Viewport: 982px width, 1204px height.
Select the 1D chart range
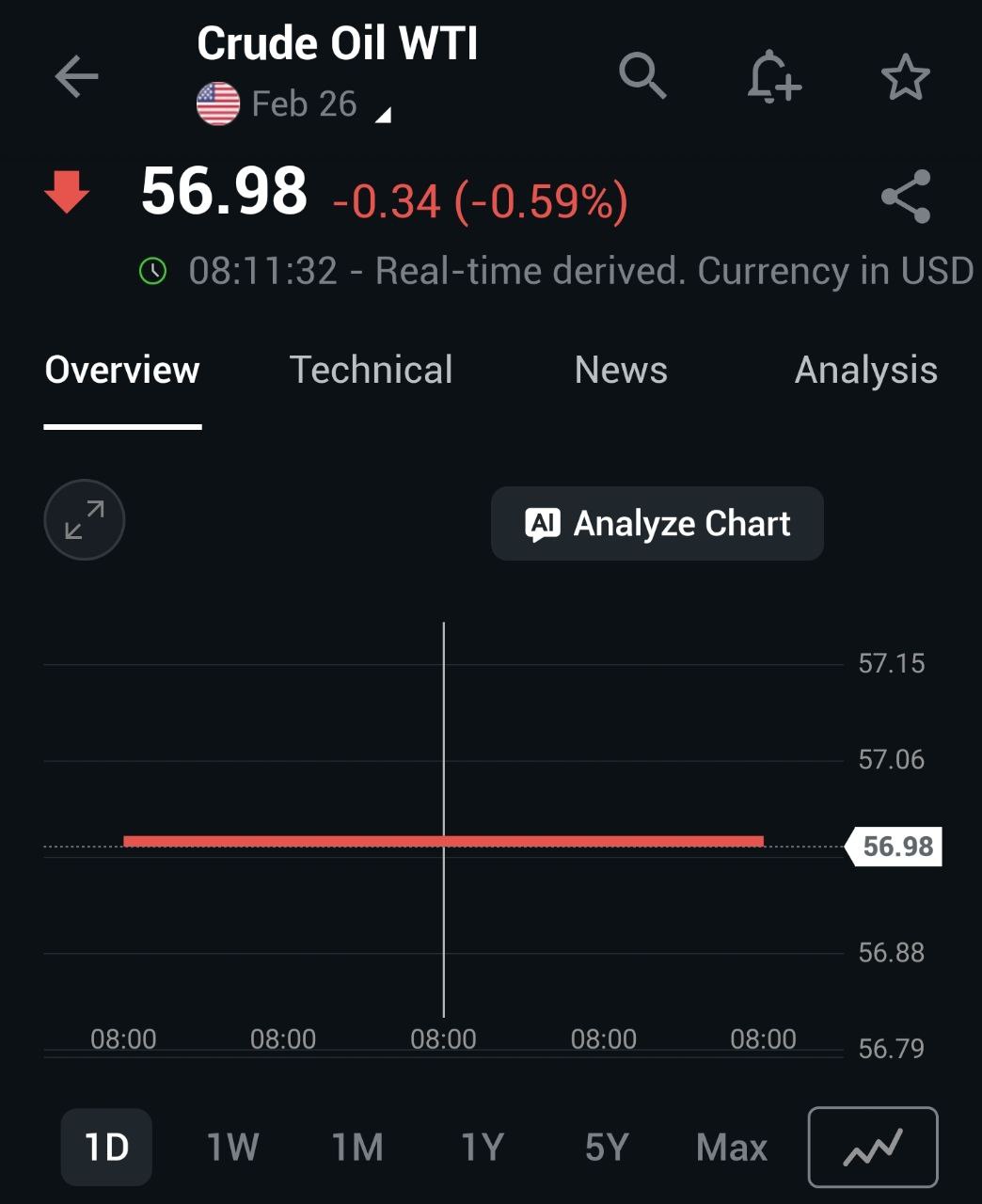pyautogui.click(x=106, y=1147)
